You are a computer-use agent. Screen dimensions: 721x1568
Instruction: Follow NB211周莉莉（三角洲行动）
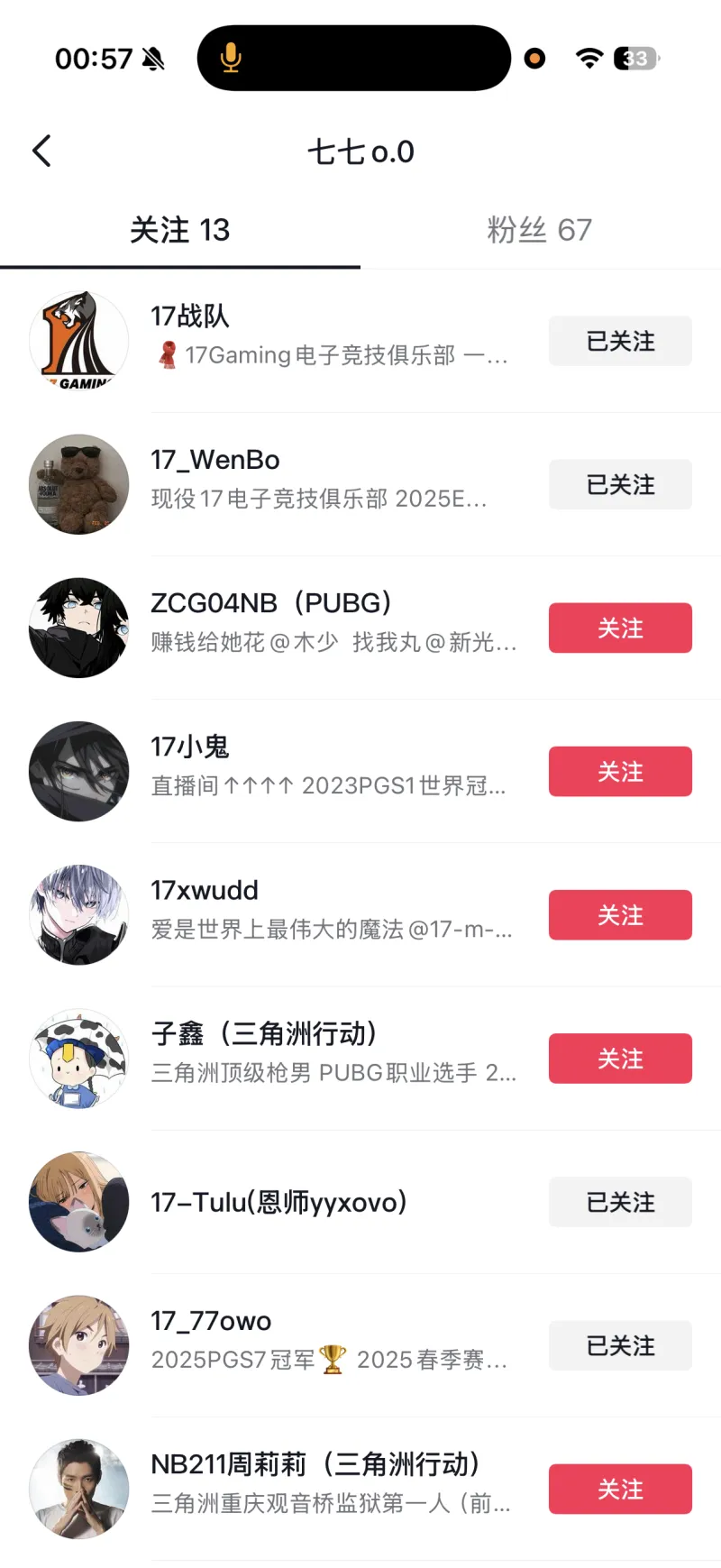(620, 1488)
